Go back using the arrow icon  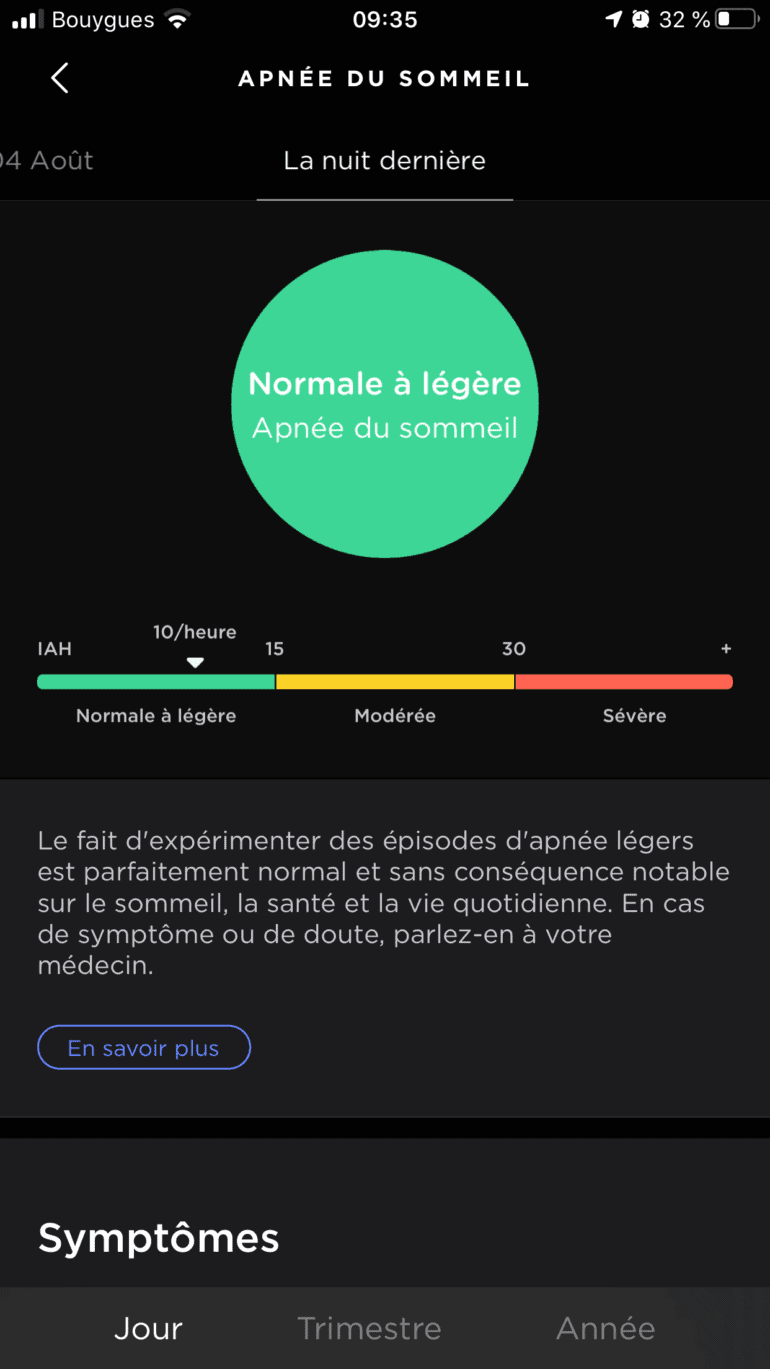tap(60, 78)
